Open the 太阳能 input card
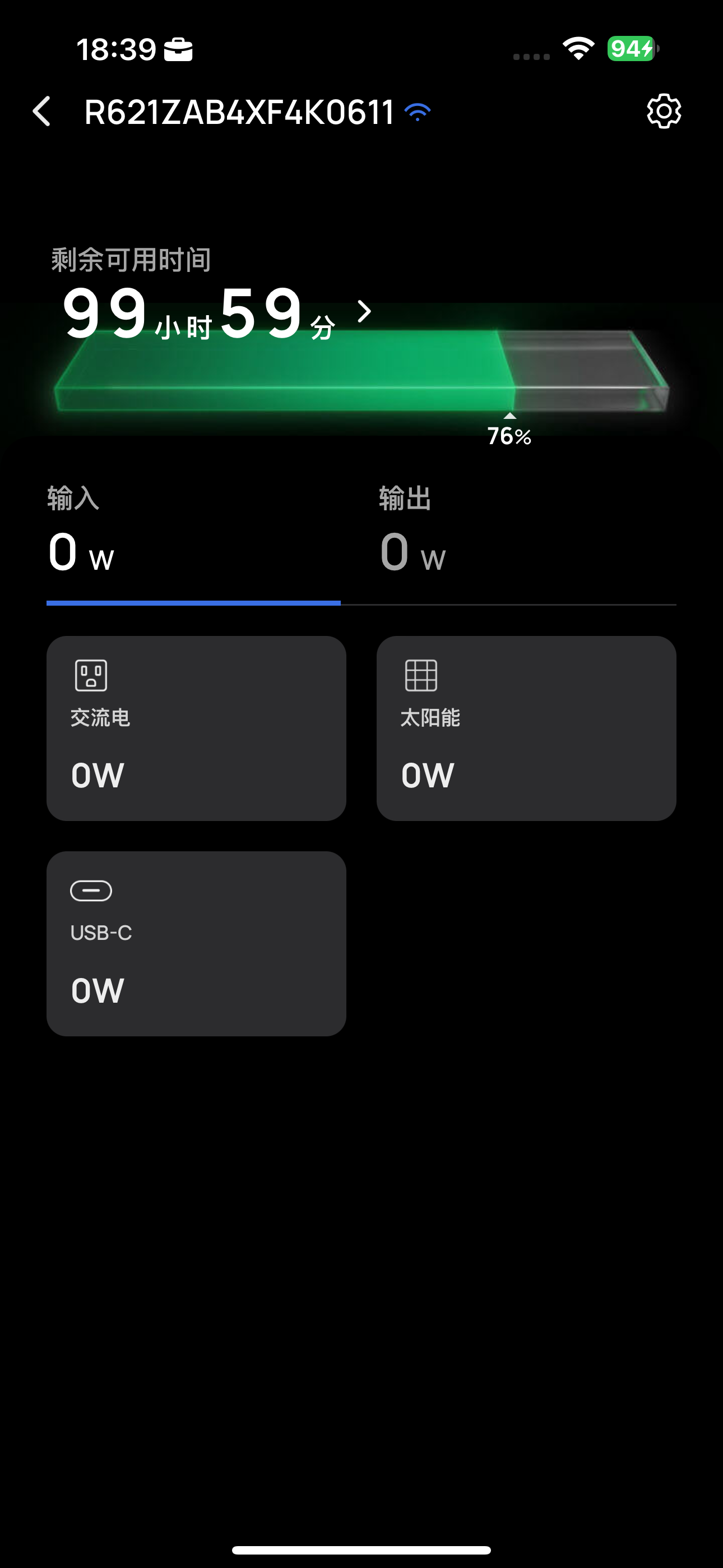Screen dimensions: 723x1568 point(526,728)
